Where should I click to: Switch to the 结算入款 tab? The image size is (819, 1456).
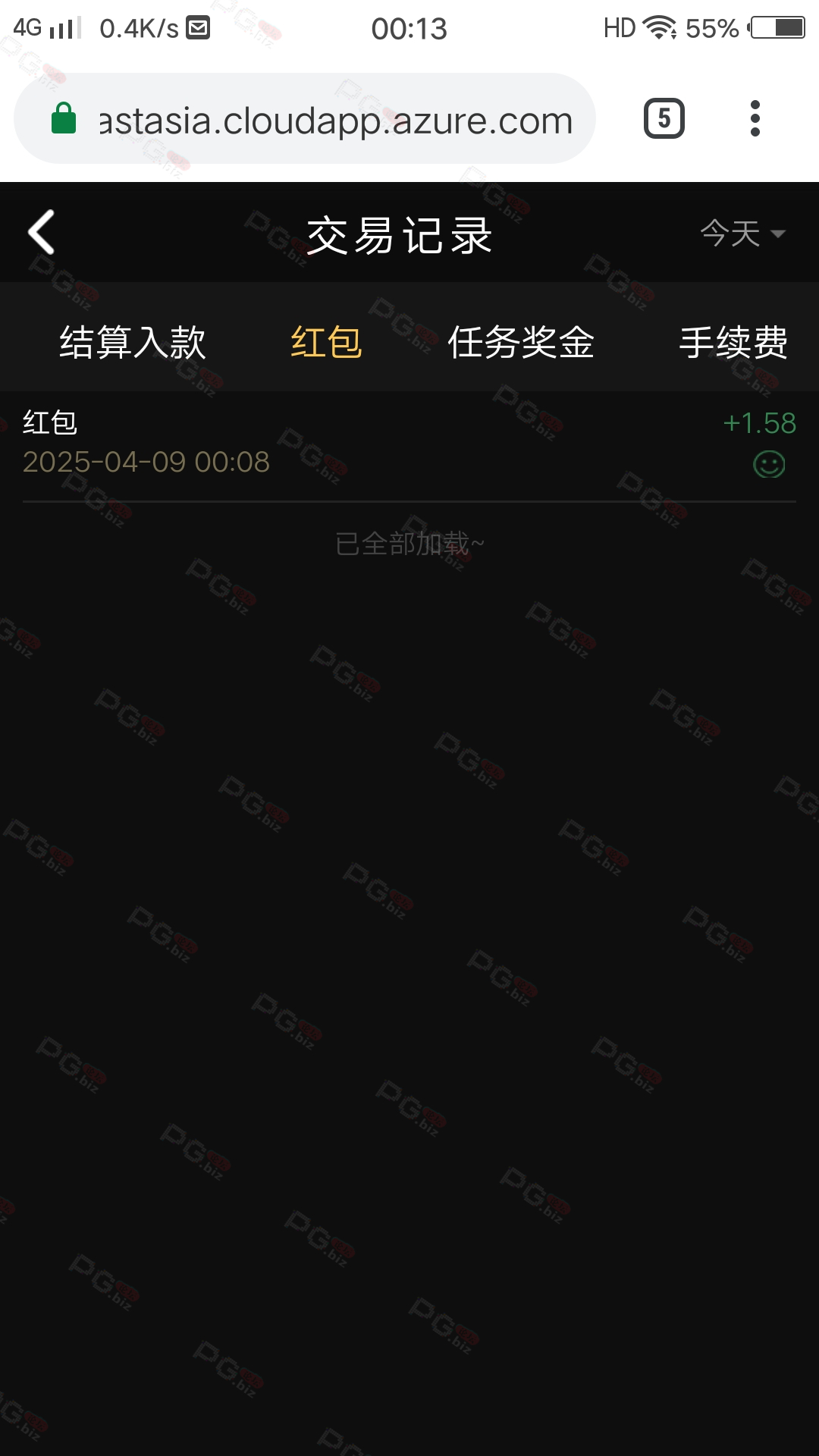[133, 342]
